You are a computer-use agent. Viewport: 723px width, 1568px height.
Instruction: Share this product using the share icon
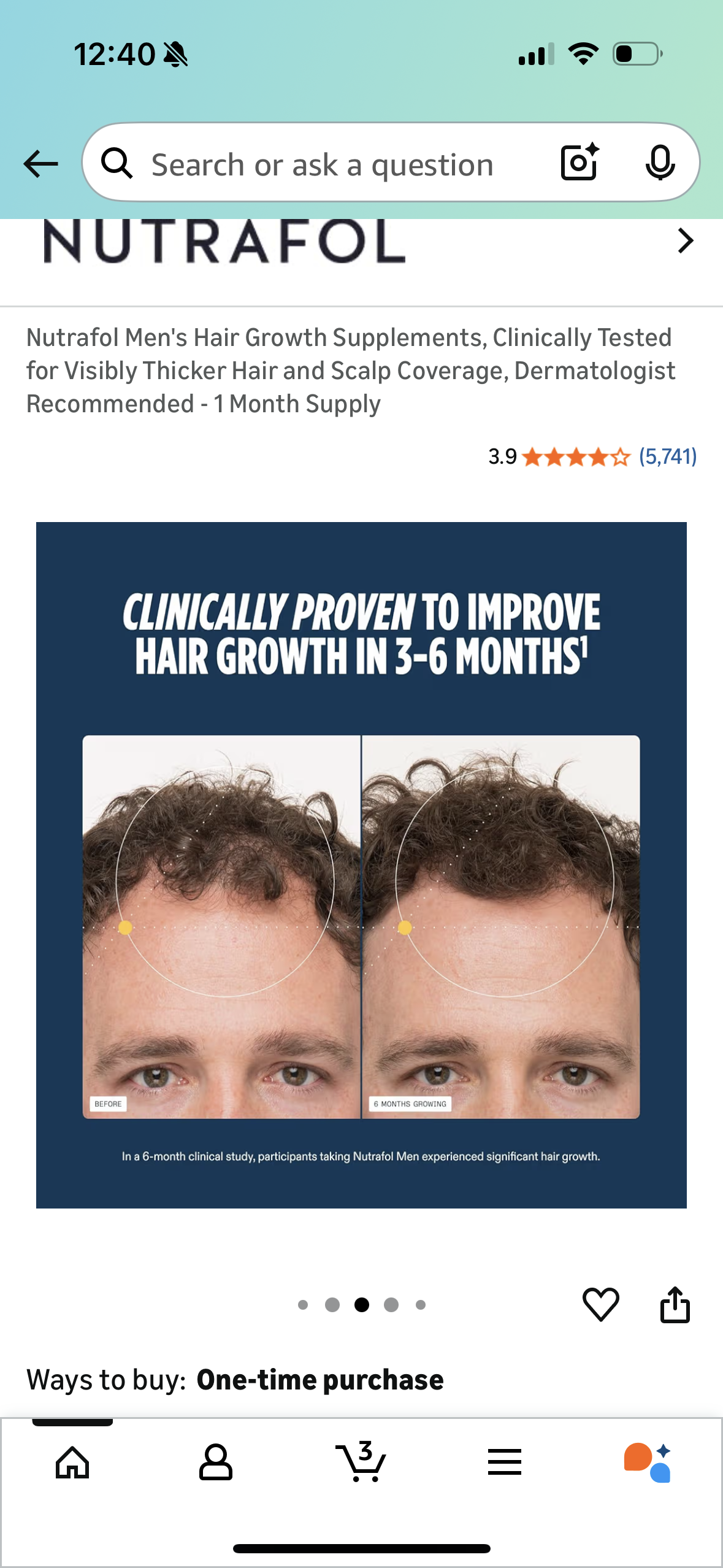pos(676,1305)
